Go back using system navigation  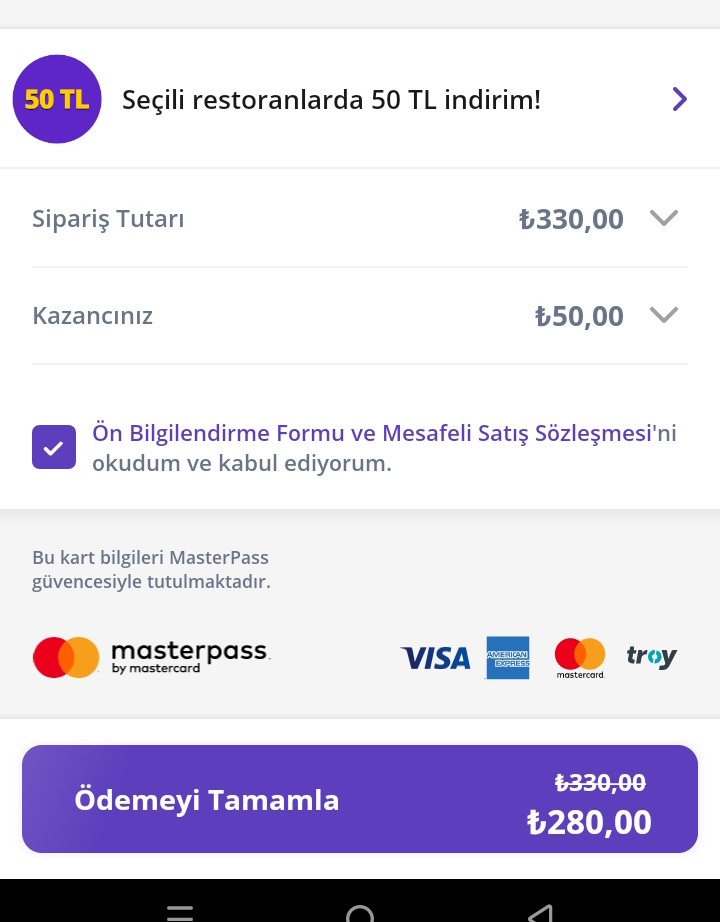(x=540, y=912)
